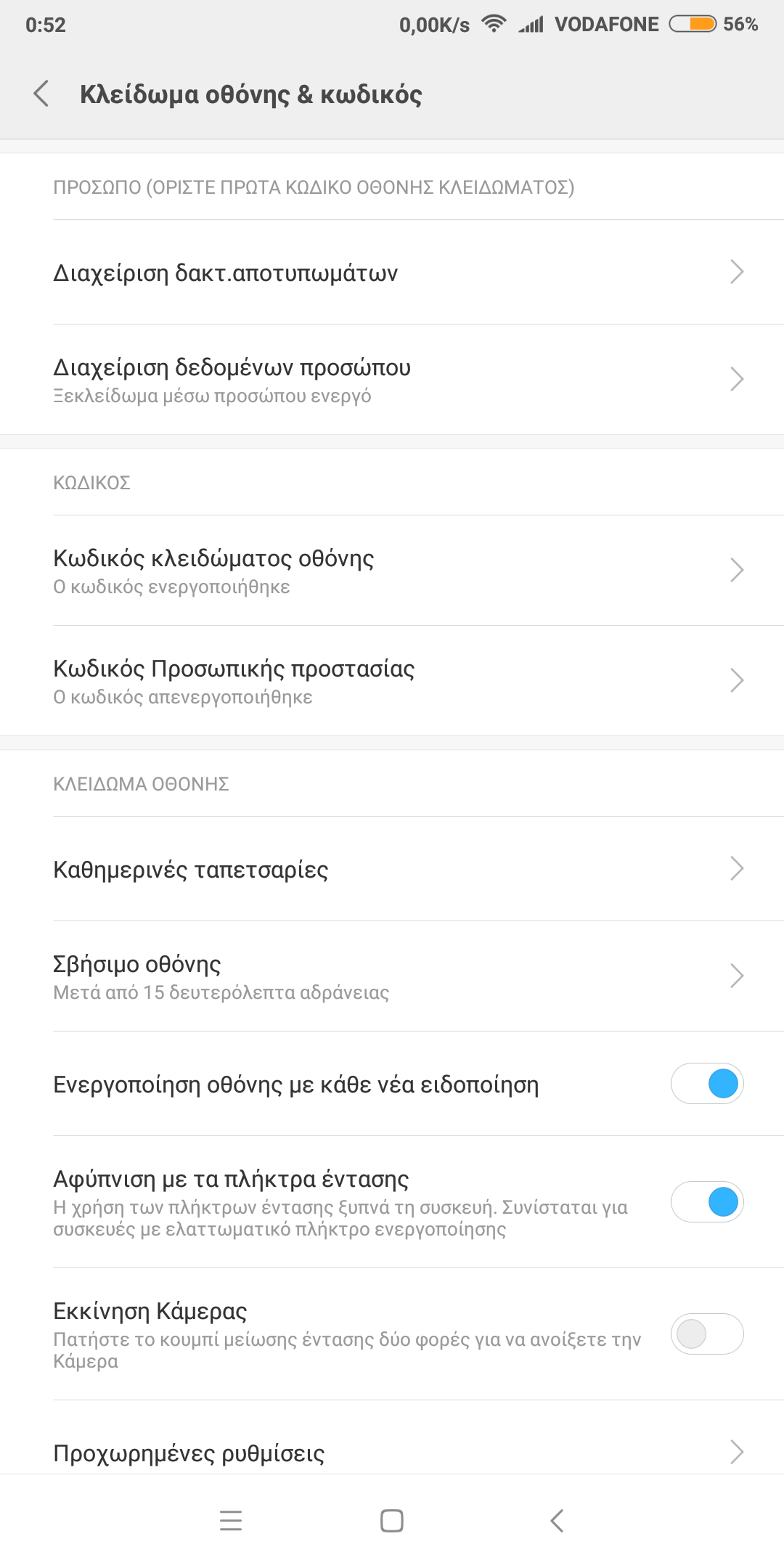Open Καθημερινές ταπετσαρίες

tap(392, 869)
